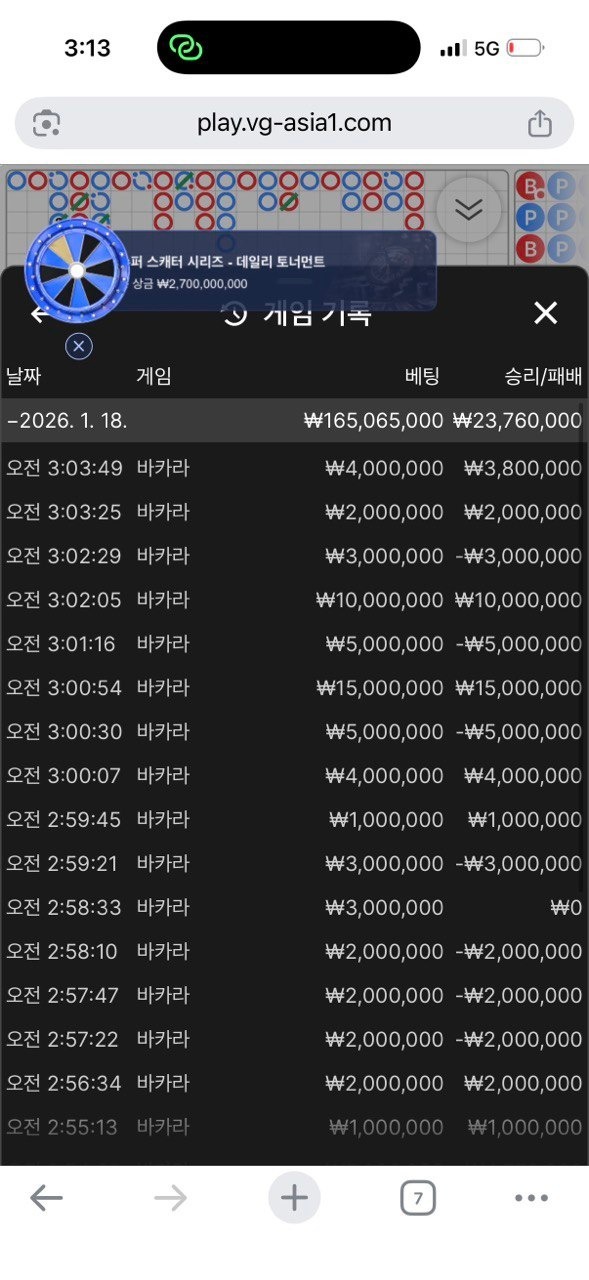Dismiss the spinning wheel promo badge
Viewport: 589px width, 1280px height.
79,347
